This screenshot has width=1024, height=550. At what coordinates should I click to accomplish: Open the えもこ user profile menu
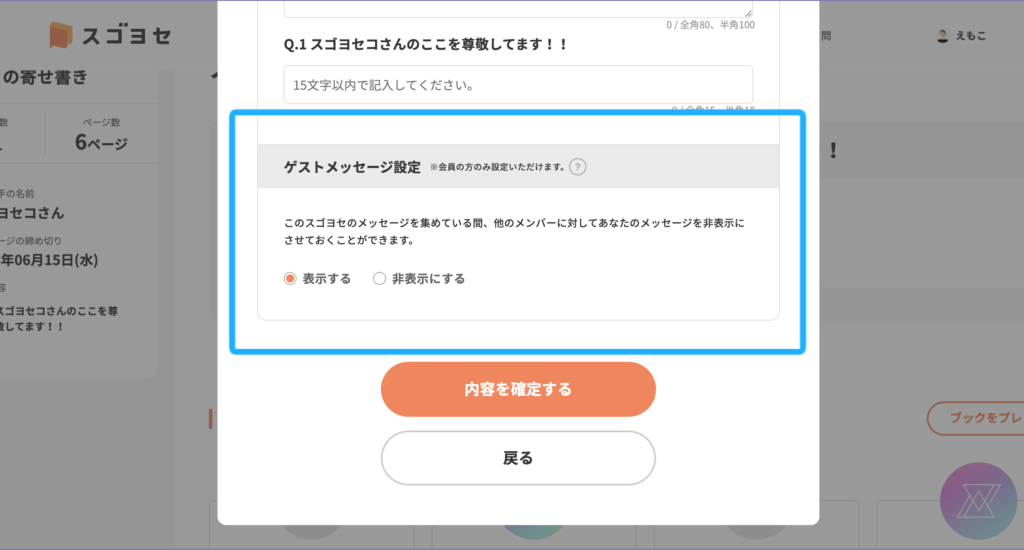tap(961, 36)
